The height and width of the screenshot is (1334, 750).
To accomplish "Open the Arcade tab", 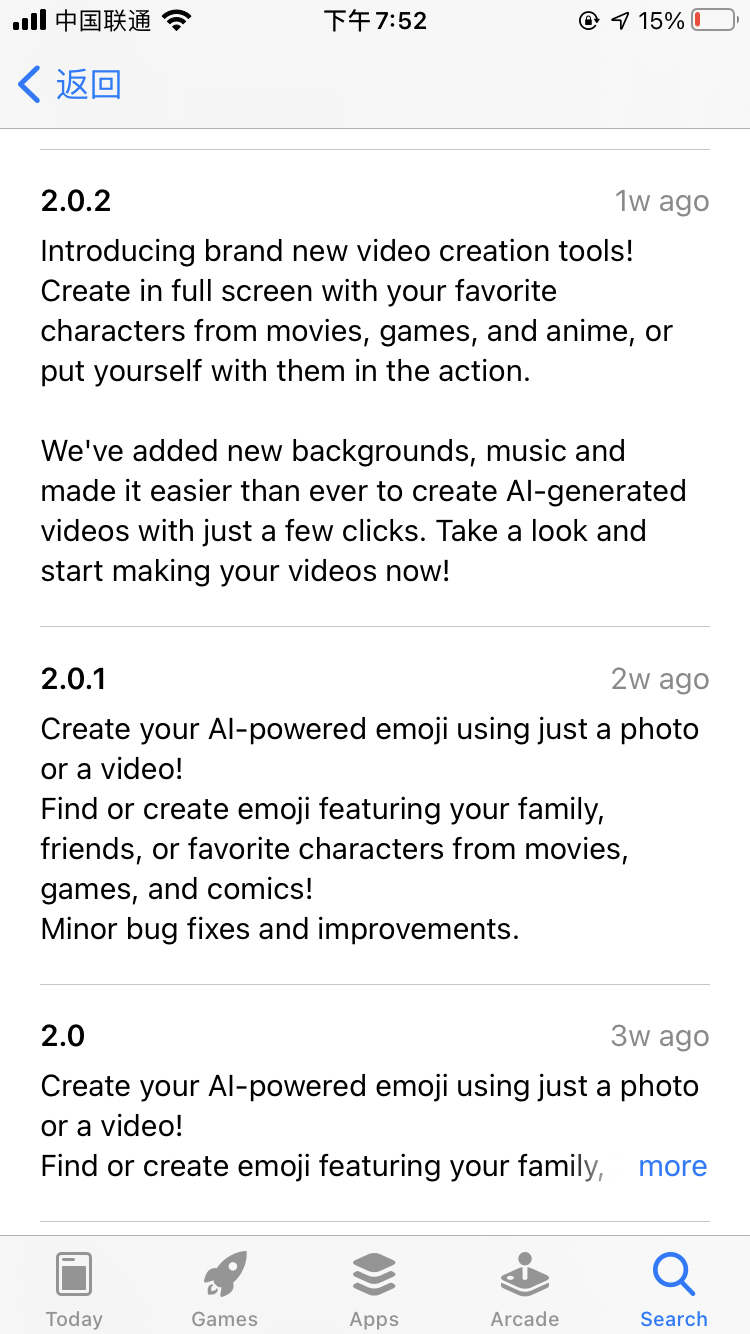I will tap(524, 1288).
